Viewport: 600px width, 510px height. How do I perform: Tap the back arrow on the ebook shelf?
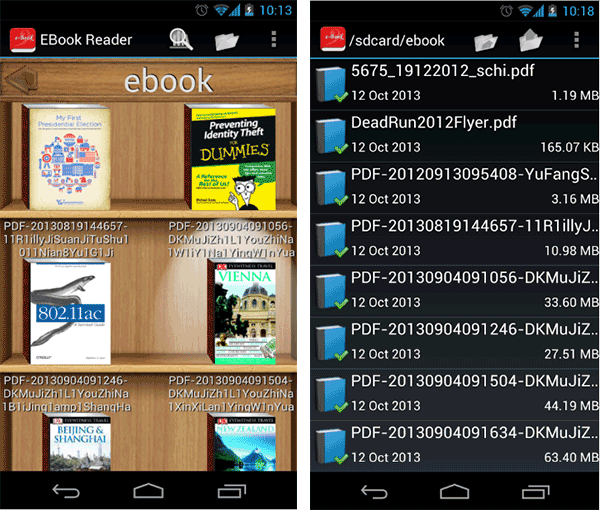[x=18, y=79]
